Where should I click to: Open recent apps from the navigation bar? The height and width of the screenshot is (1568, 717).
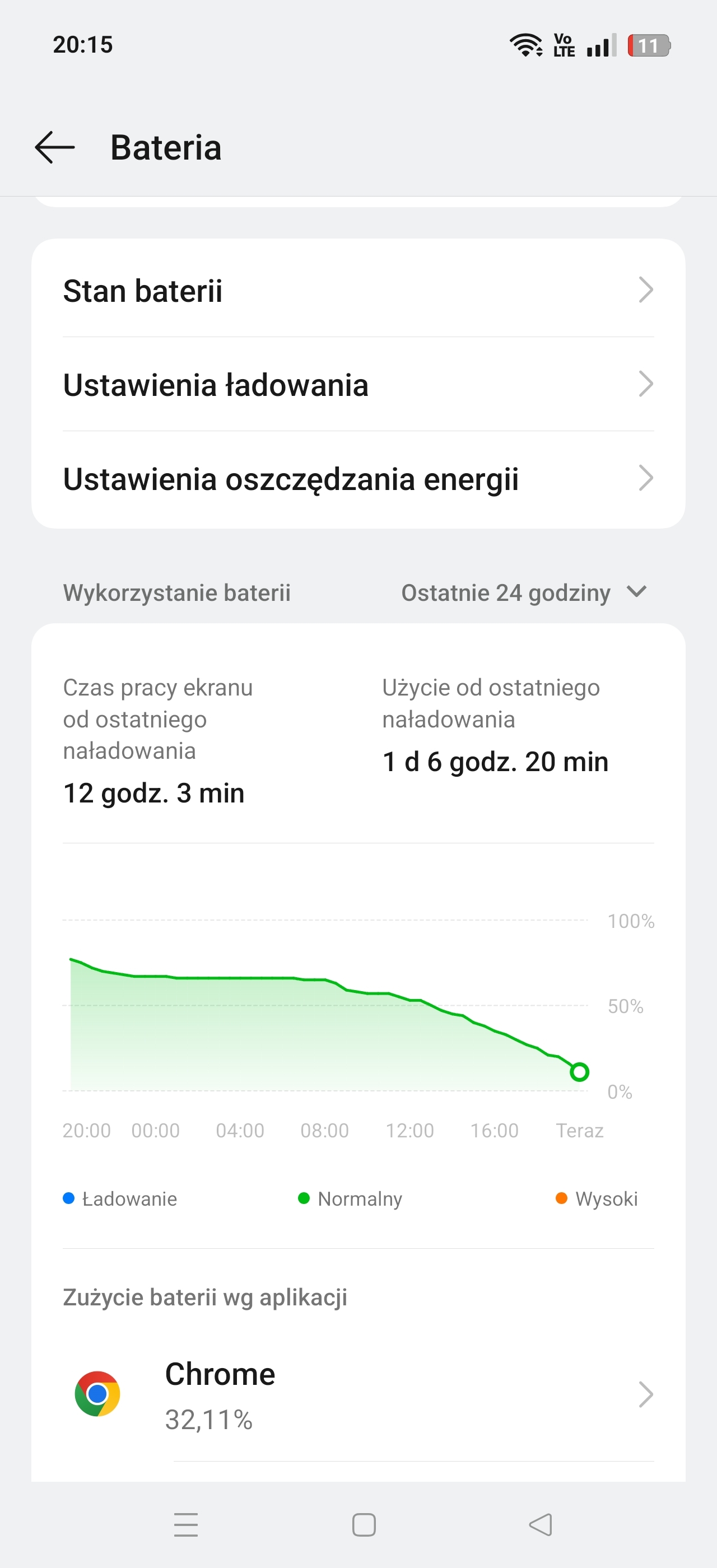pos(185,1525)
